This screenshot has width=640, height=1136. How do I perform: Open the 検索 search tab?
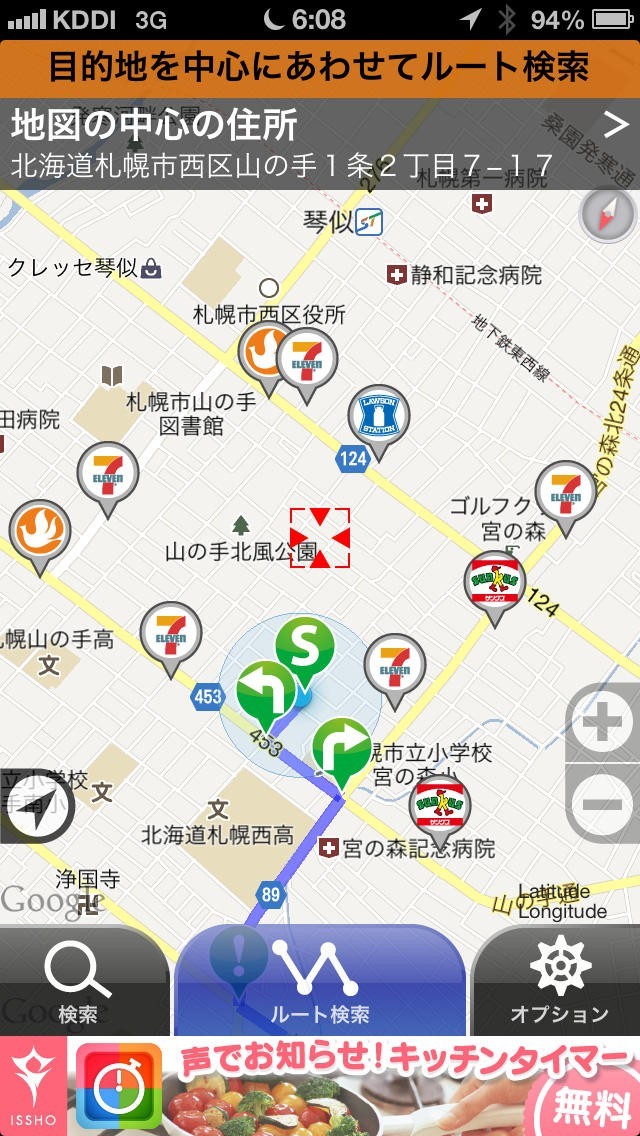coord(80,982)
